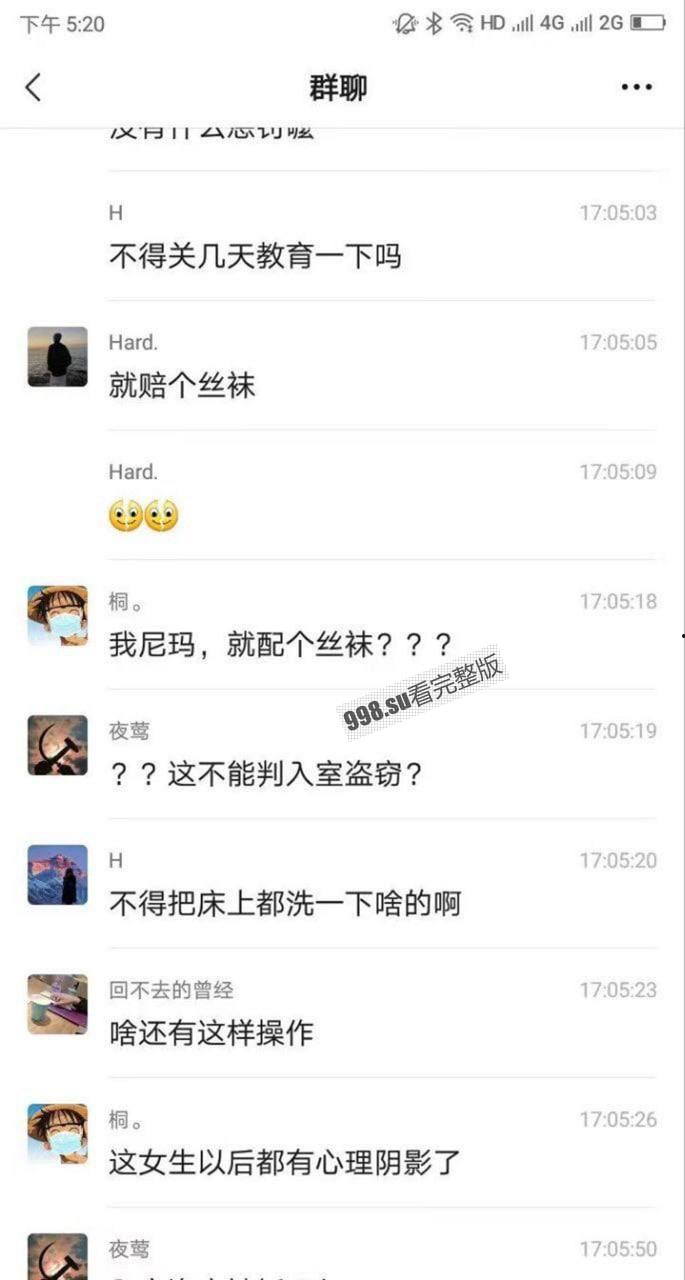Image resolution: width=685 pixels, height=1280 pixels.
Task: Tap 桐。's avatar beside 这女生以后都有心理阴影了
Action: [57, 1134]
